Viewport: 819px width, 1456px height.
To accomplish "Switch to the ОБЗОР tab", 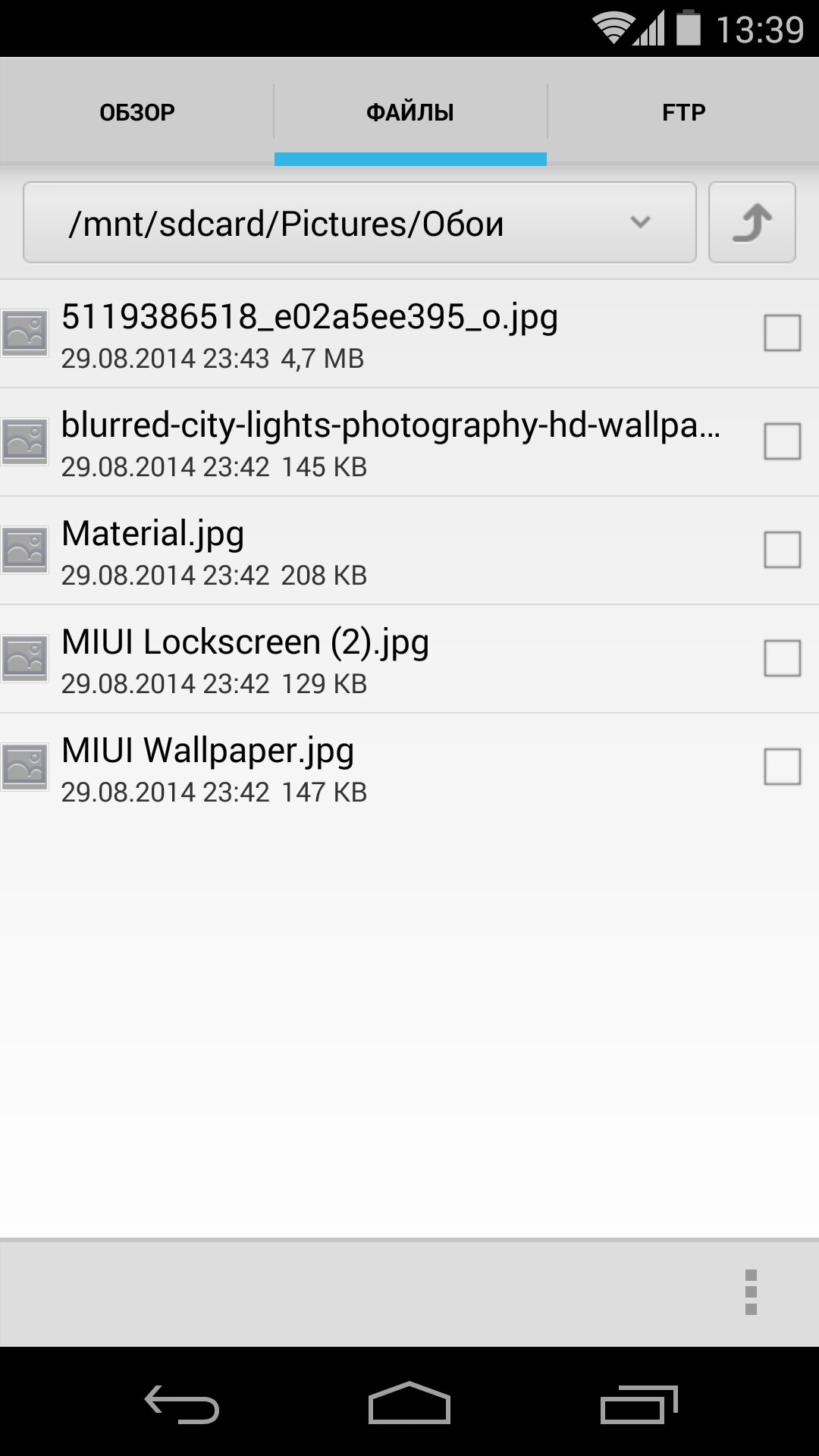I will point(137,112).
